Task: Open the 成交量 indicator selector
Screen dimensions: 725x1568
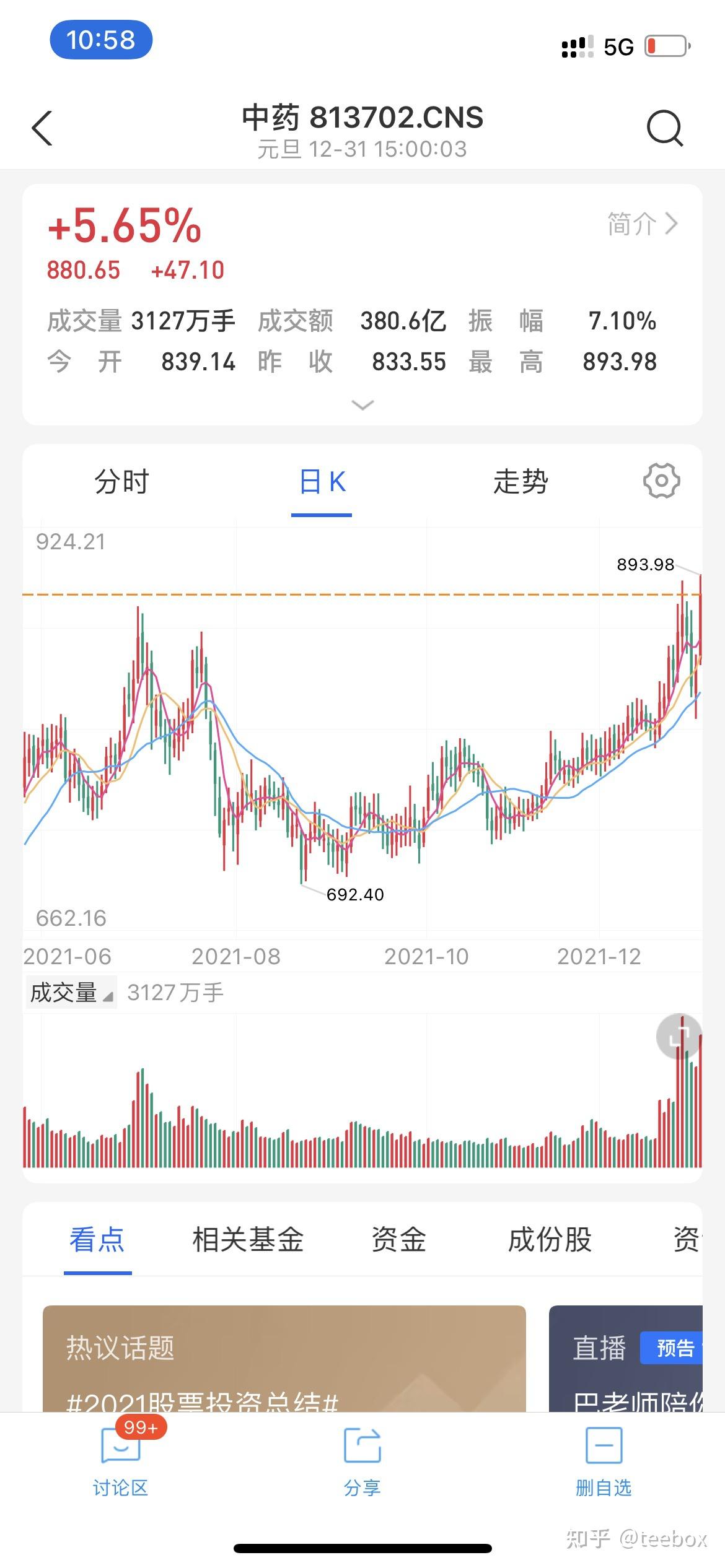Action: click(70, 992)
